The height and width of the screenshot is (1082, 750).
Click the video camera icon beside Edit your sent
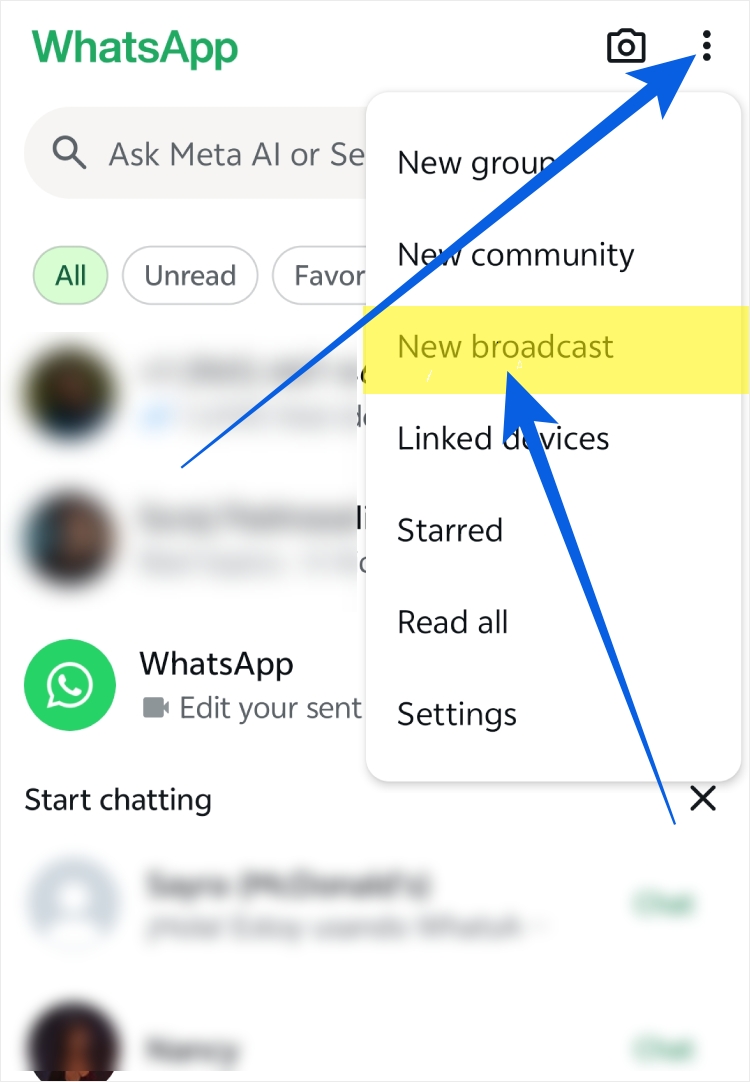[x=158, y=708]
